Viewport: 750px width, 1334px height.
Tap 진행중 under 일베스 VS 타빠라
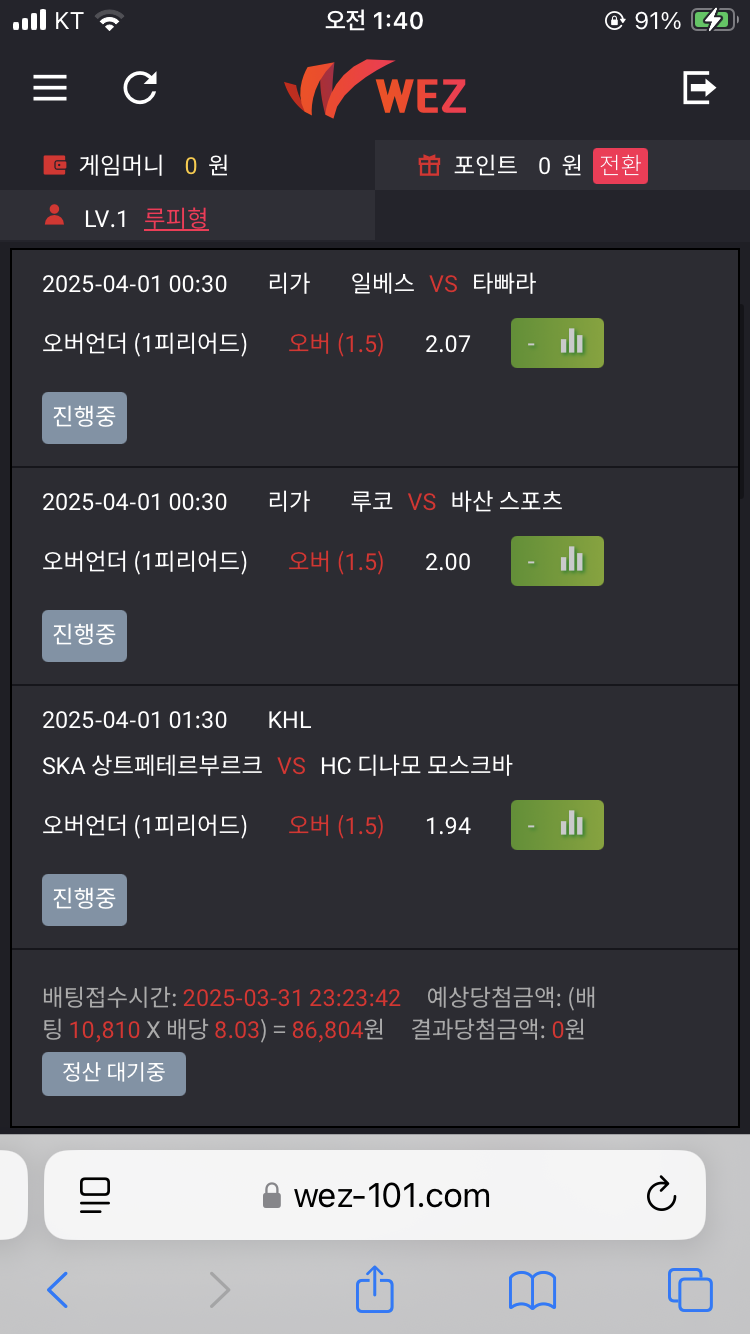[x=84, y=417]
